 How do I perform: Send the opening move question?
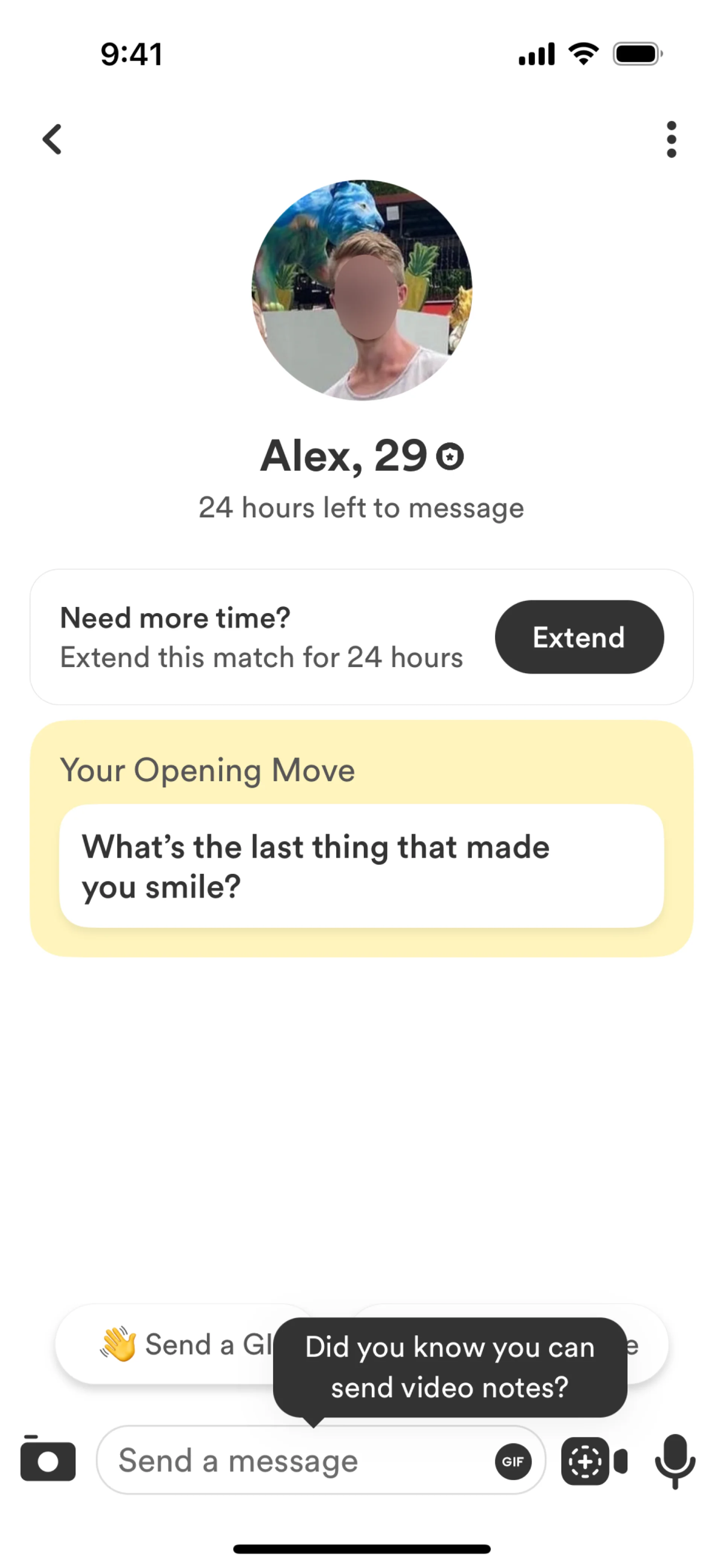(361, 866)
